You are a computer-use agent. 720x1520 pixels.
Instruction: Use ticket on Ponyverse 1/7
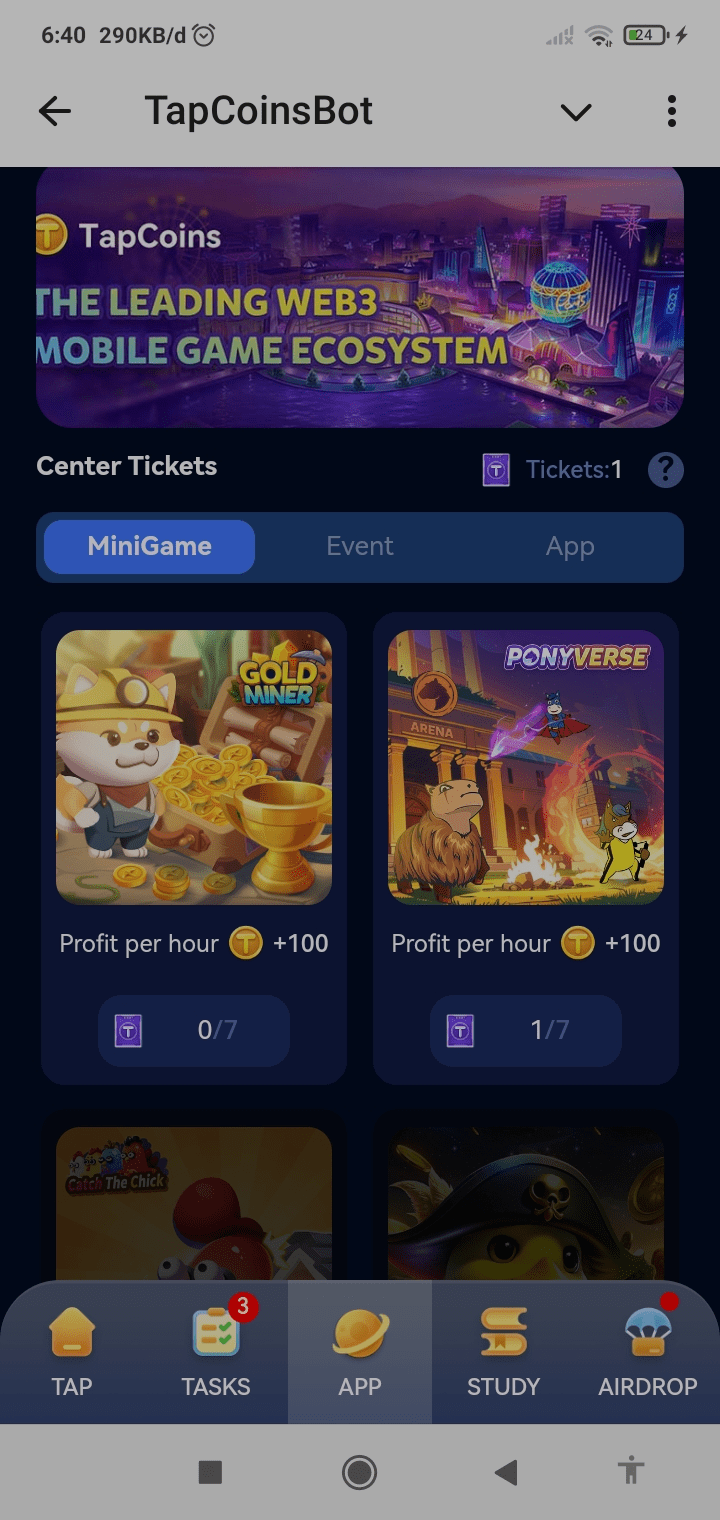[x=526, y=1030]
